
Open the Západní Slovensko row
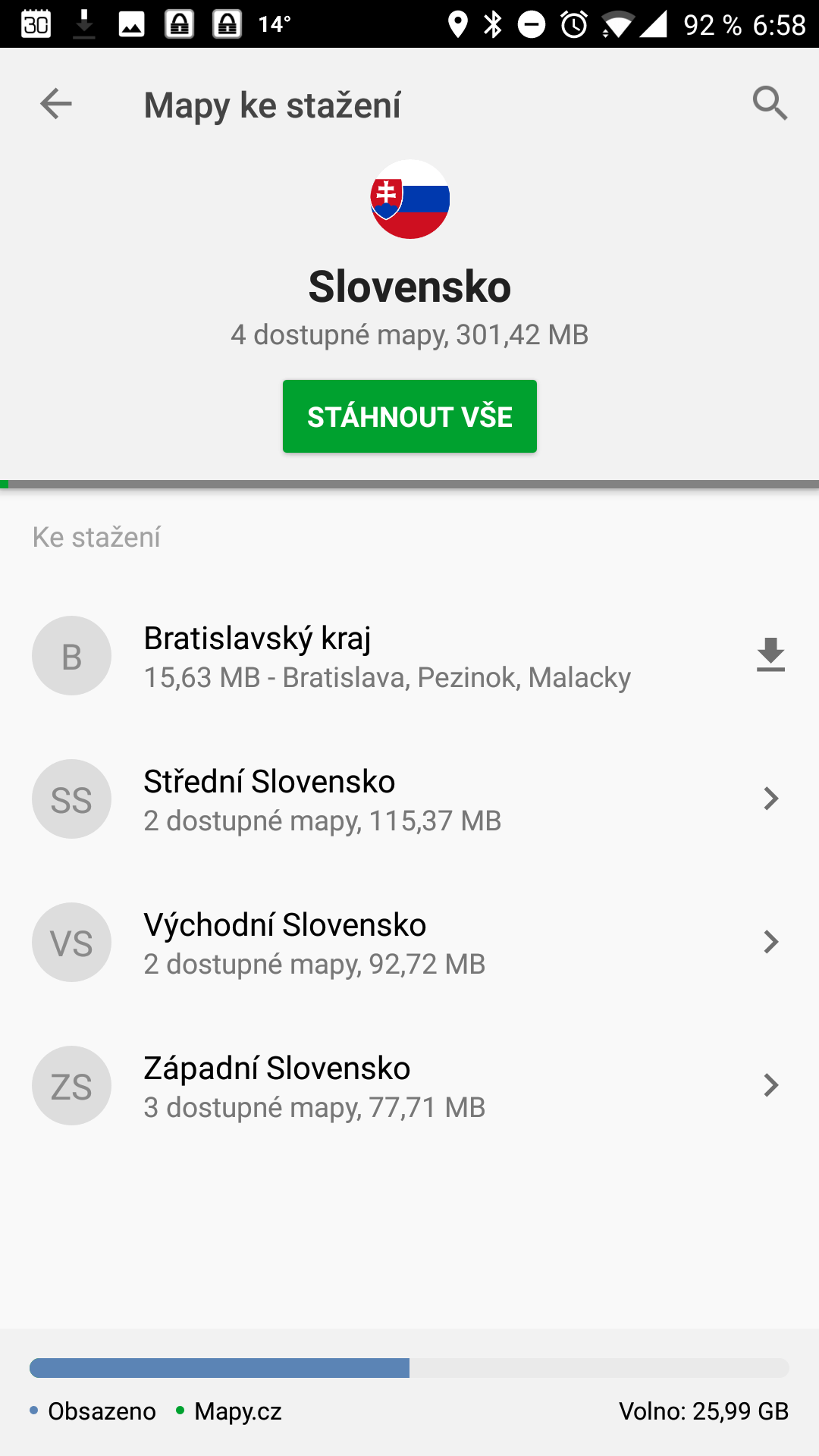pos(409,1086)
